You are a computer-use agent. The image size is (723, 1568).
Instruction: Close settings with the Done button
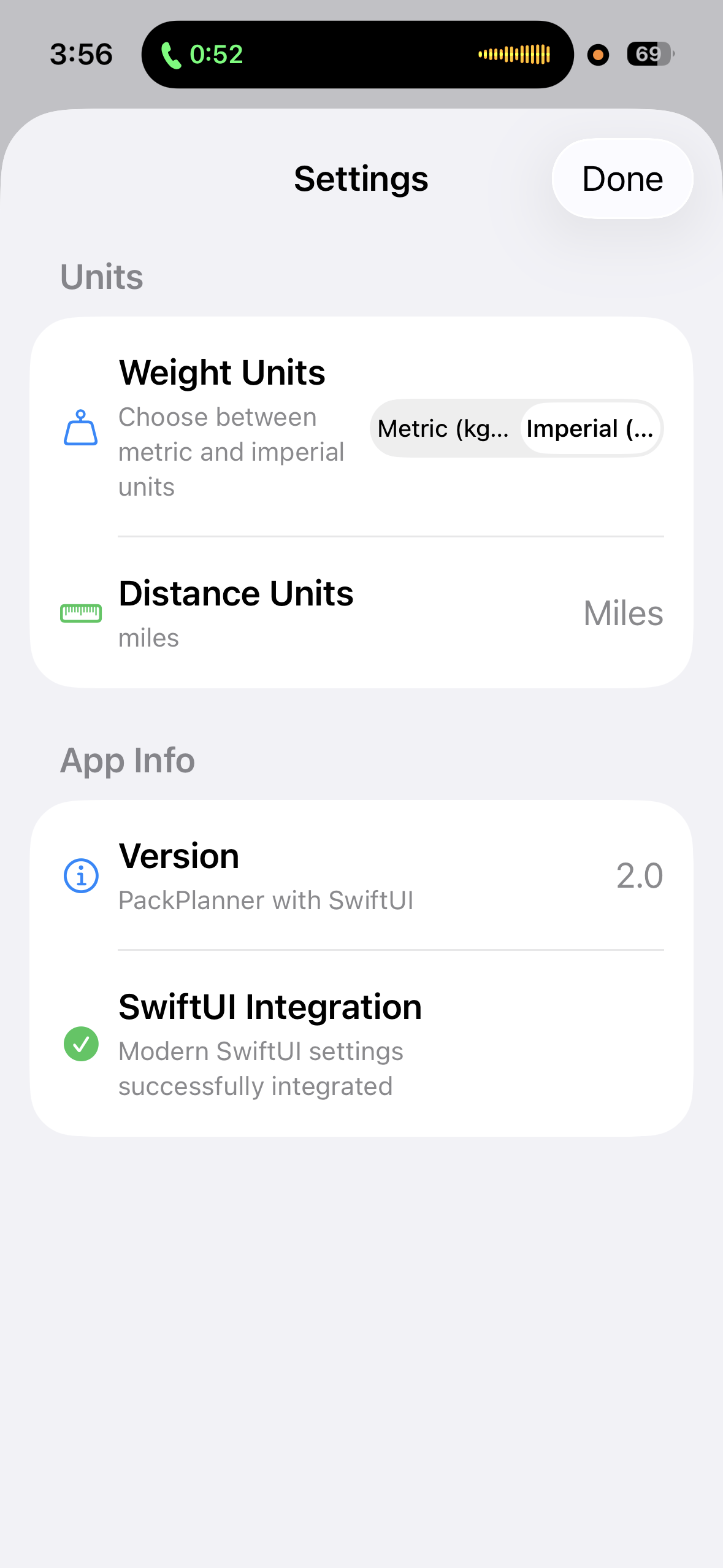pos(622,179)
